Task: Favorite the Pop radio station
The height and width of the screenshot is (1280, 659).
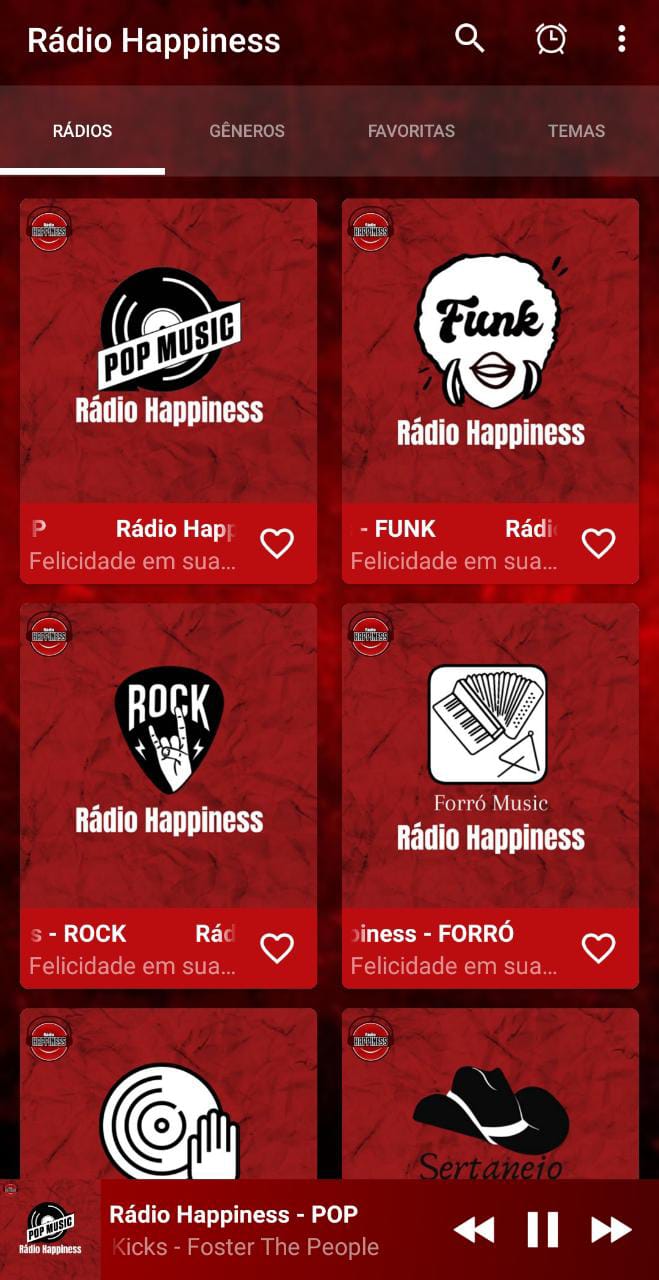Action: tap(277, 544)
